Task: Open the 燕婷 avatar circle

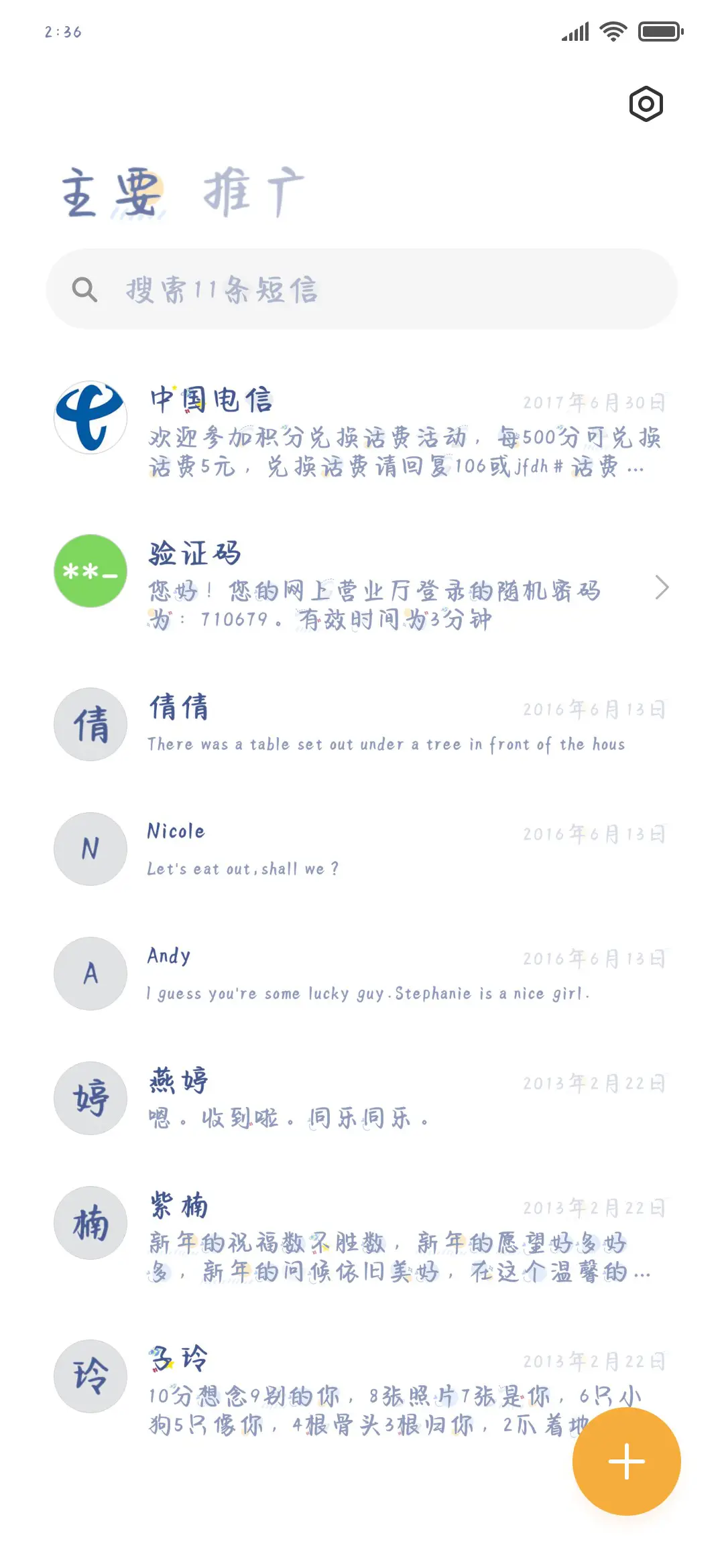Action: coord(90,1099)
